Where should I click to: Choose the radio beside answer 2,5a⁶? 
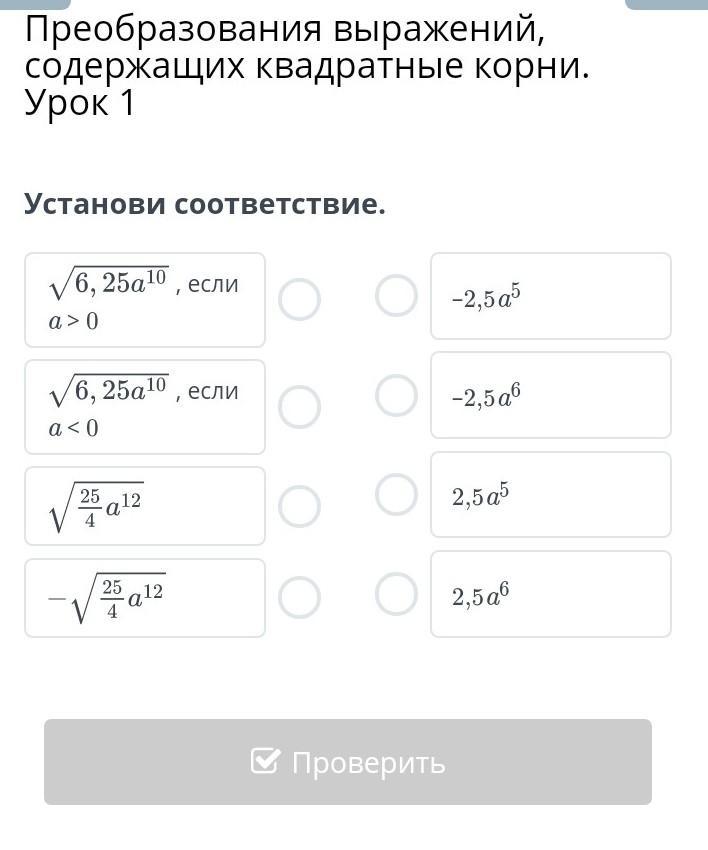(x=396, y=593)
